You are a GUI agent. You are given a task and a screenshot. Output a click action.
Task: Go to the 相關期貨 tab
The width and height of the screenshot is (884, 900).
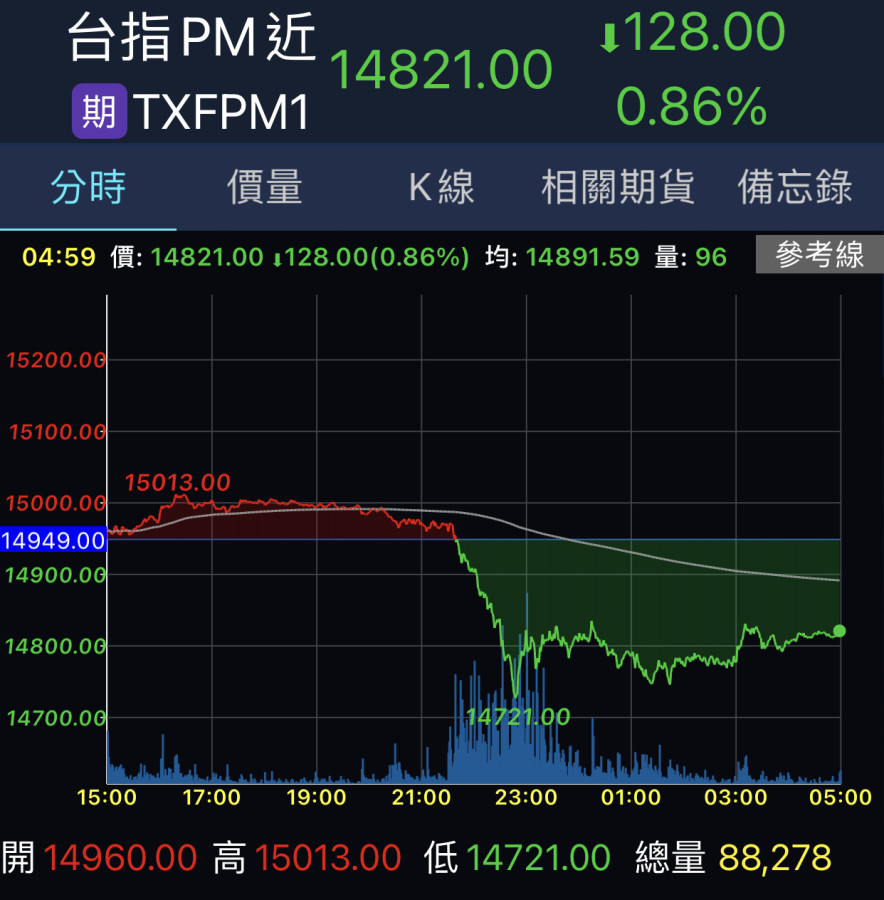pos(617,187)
